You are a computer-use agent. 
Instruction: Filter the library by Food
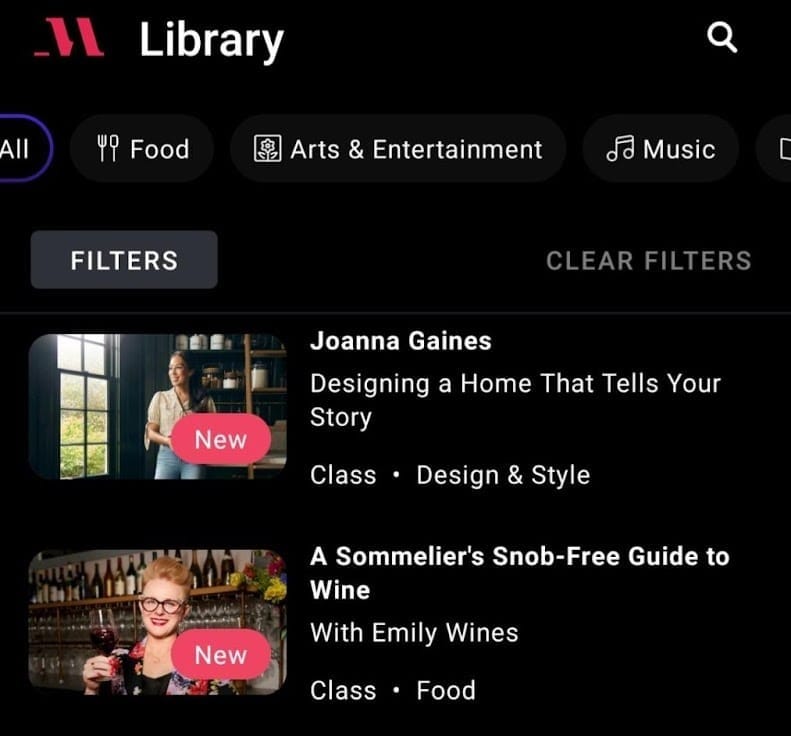[x=142, y=149]
